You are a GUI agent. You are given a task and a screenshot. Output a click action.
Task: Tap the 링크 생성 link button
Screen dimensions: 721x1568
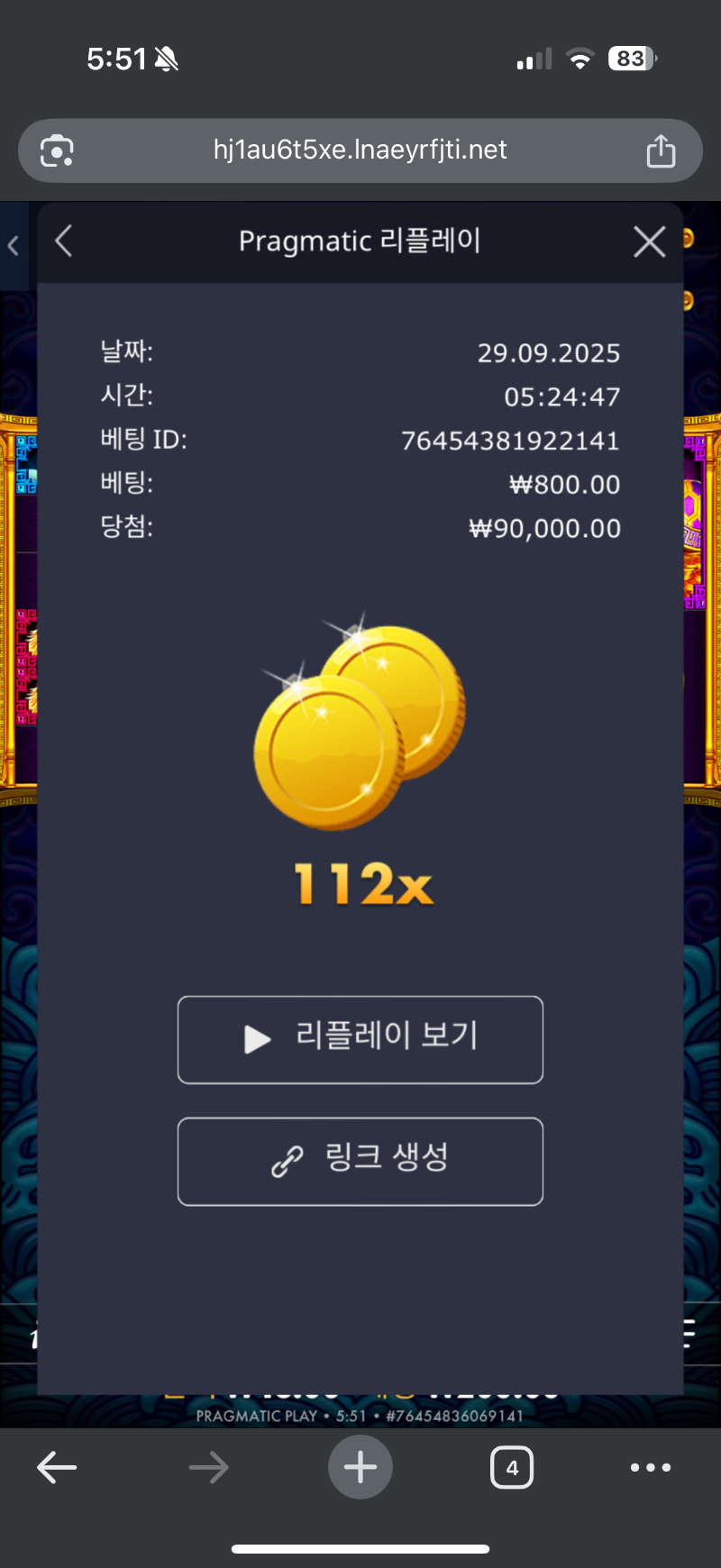[x=360, y=1161]
